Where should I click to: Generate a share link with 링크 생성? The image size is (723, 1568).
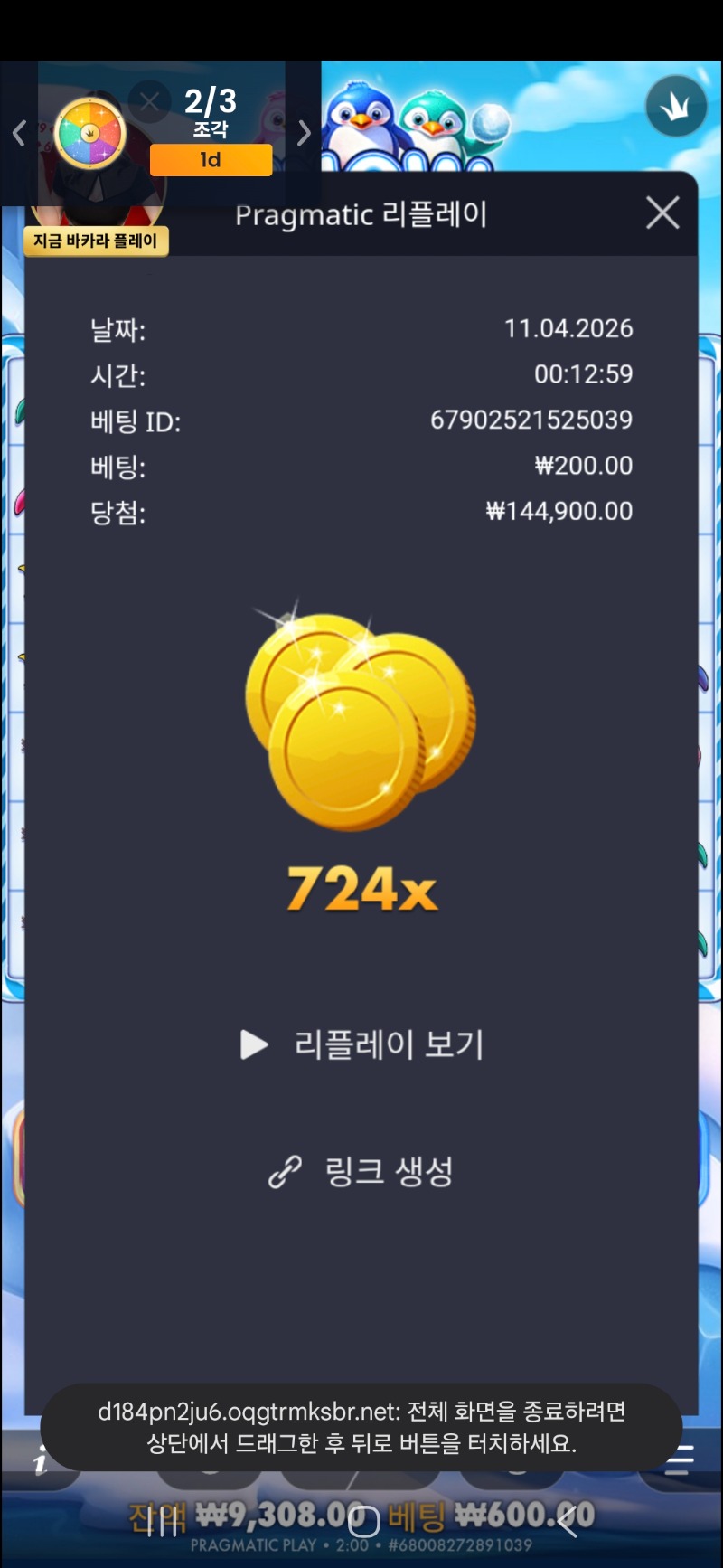pyautogui.click(x=361, y=1172)
